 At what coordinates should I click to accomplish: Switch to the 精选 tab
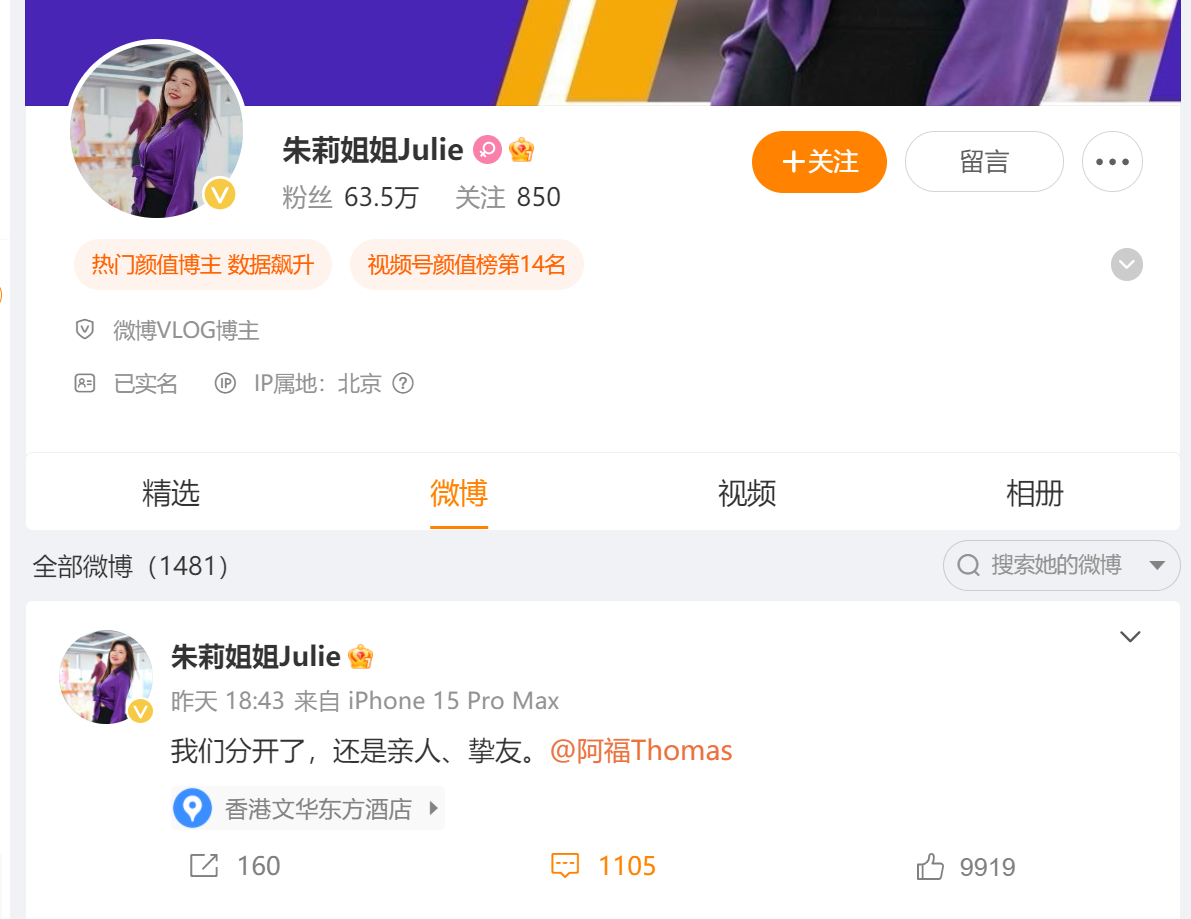coord(171,493)
